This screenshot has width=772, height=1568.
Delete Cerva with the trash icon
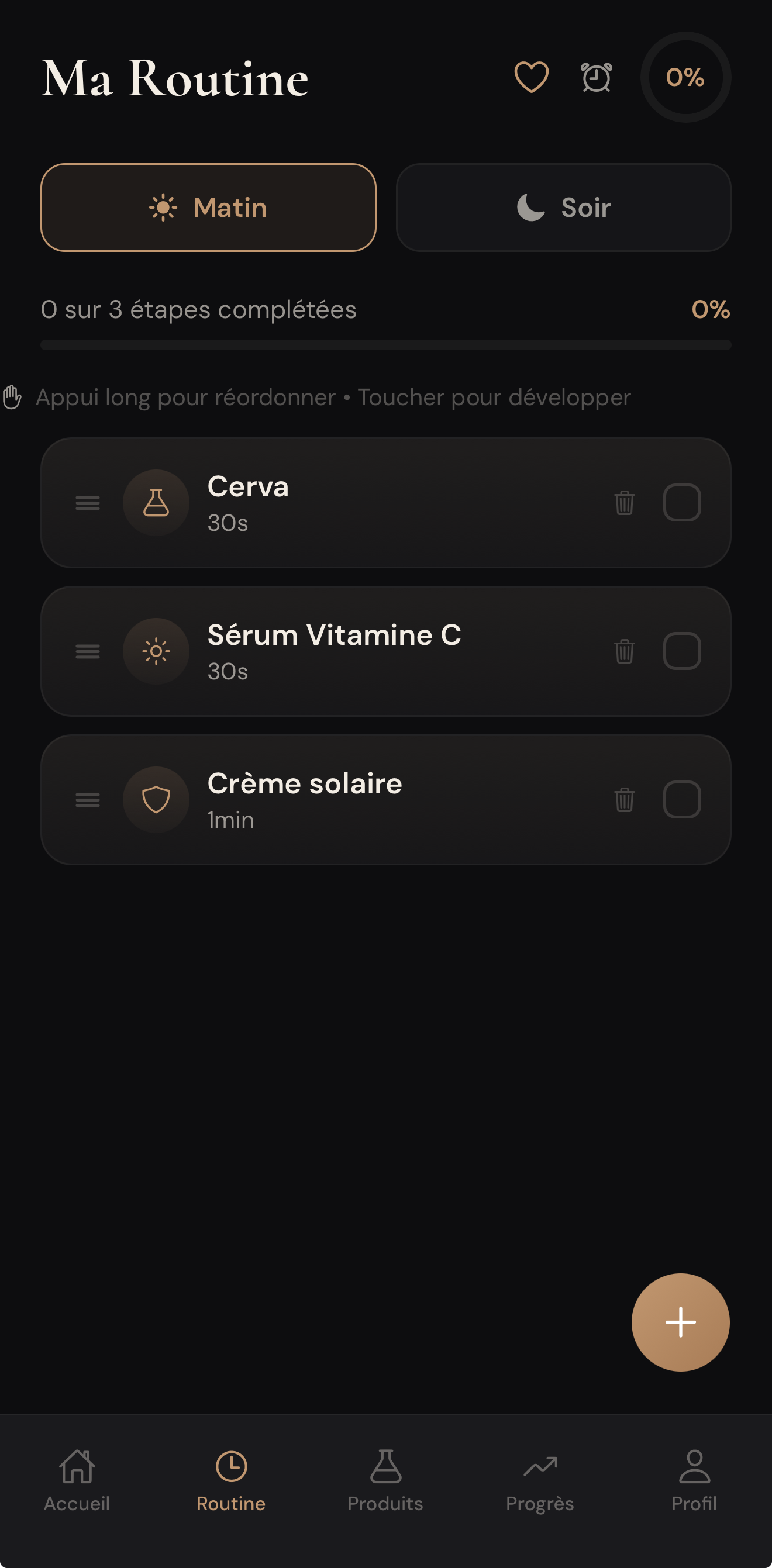tap(623, 503)
